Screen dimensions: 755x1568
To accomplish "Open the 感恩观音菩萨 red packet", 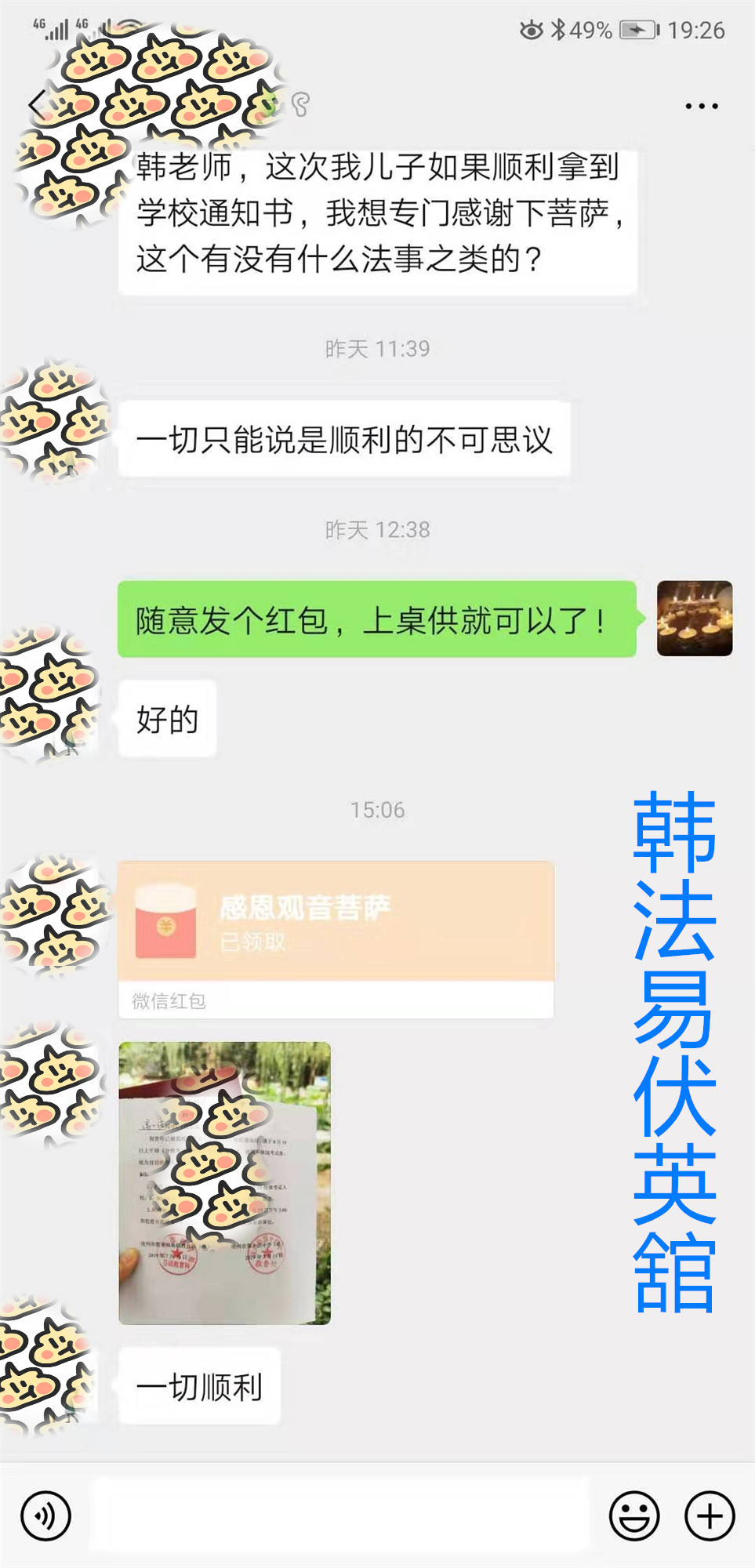I will pyautogui.click(x=336, y=923).
